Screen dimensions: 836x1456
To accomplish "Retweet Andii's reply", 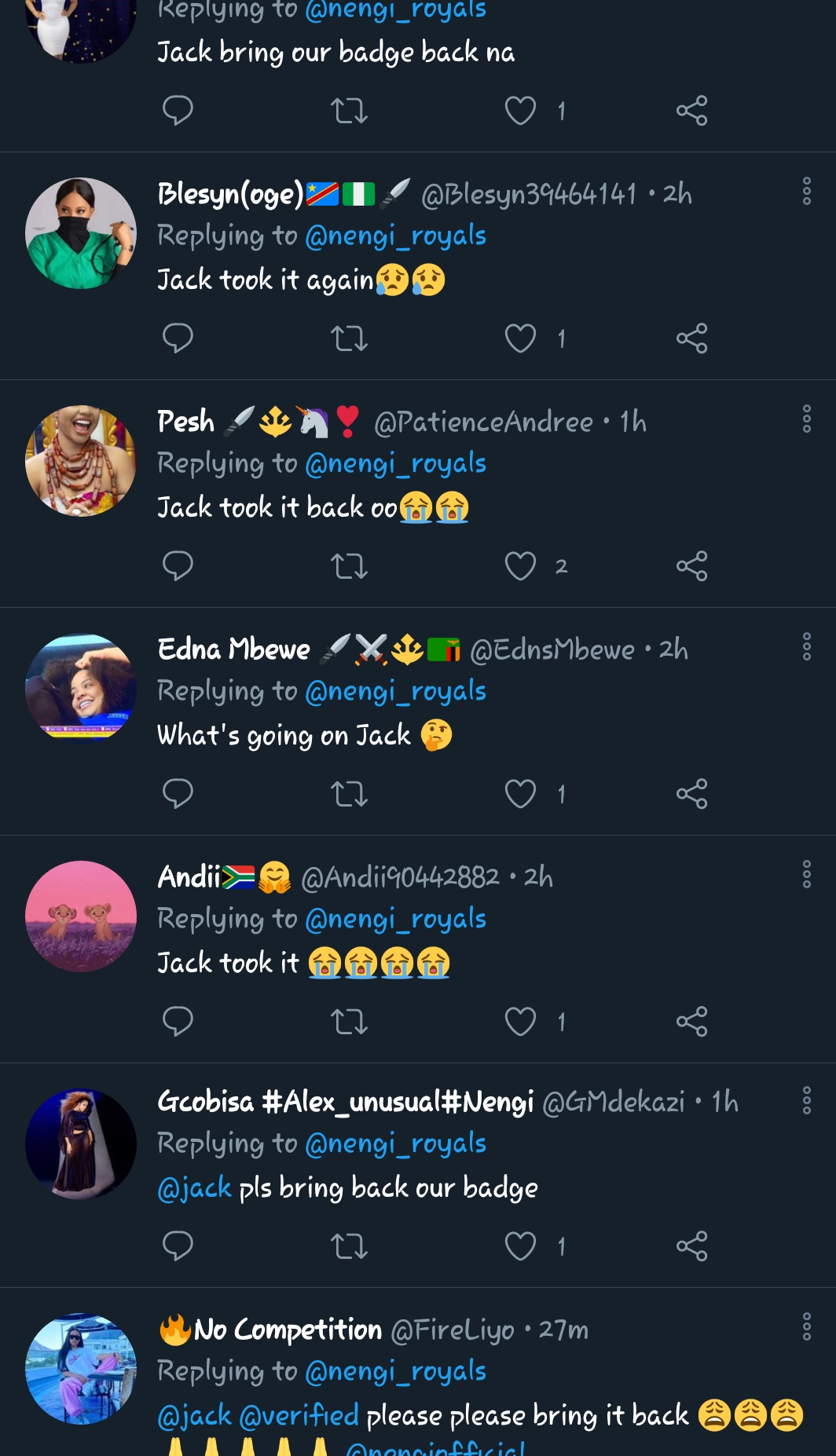I will pos(349,1022).
